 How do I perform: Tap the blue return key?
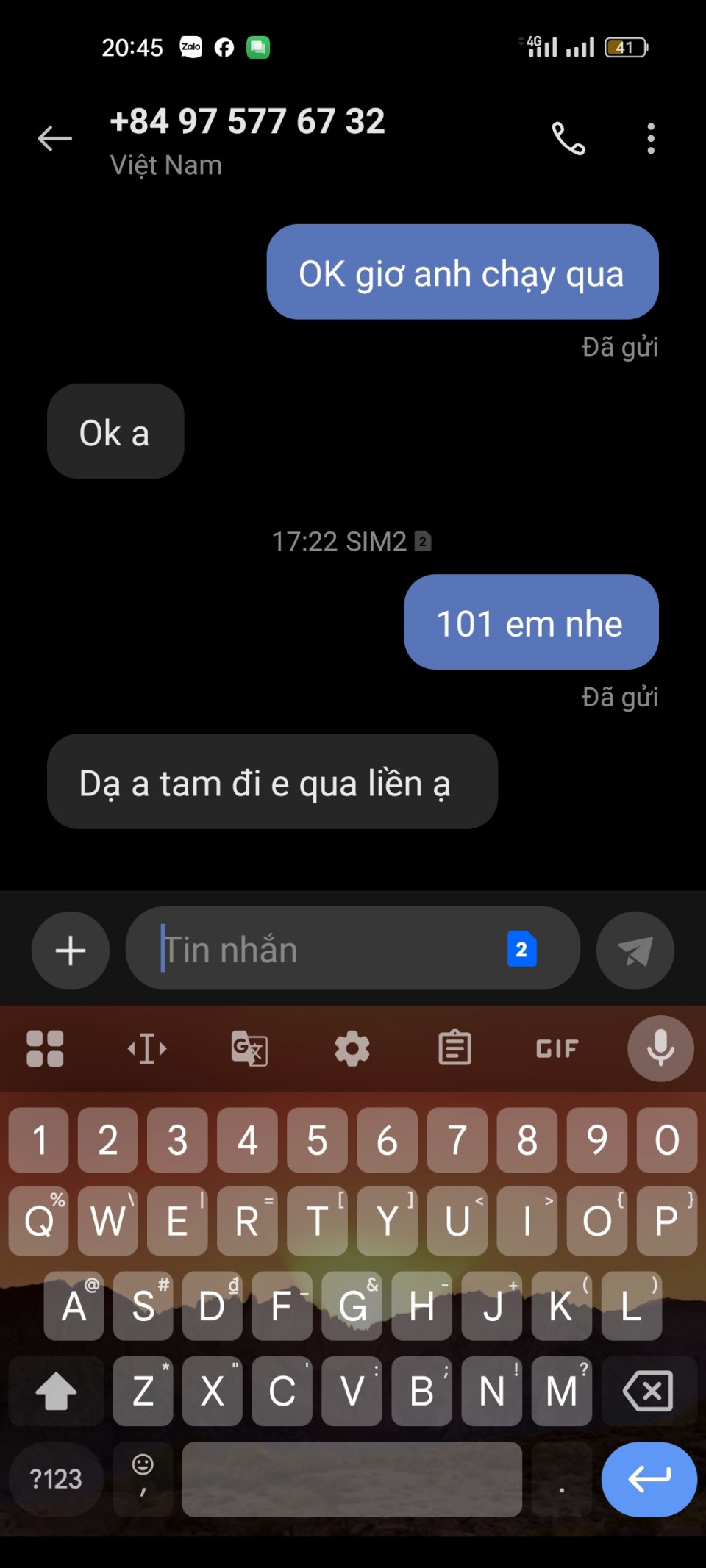(x=649, y=1479)
